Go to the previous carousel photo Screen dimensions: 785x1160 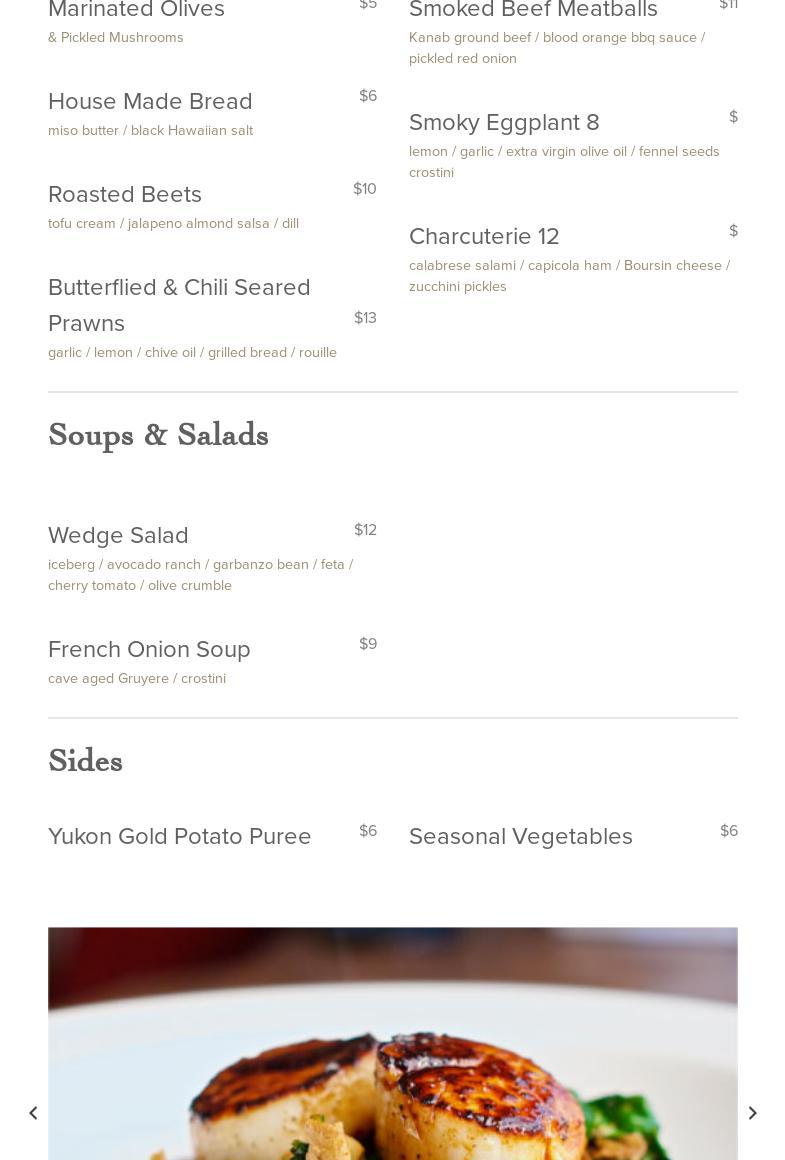pos(33,1113)
